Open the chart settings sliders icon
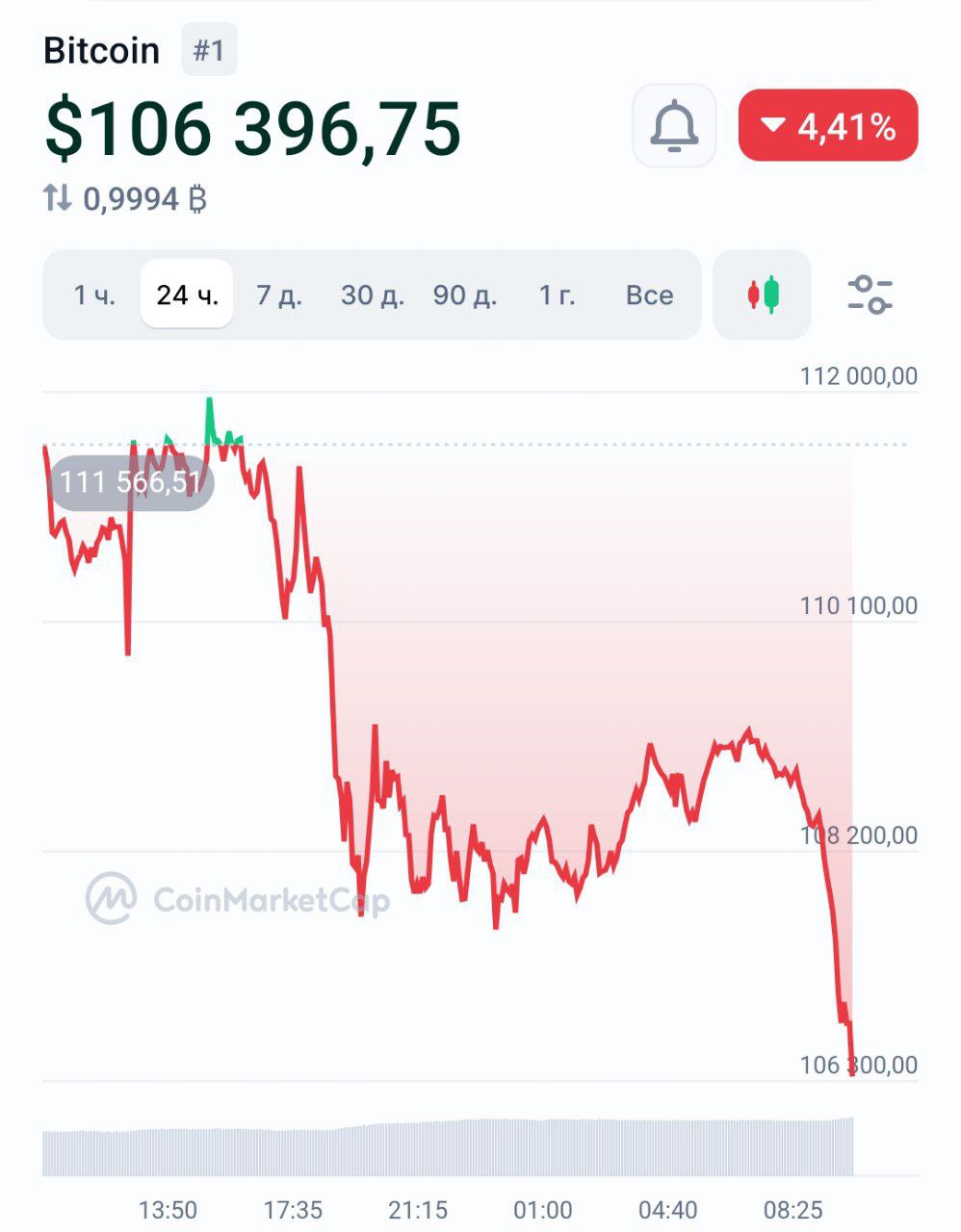This screenshot has width=961, height=1232. (870, 295)
